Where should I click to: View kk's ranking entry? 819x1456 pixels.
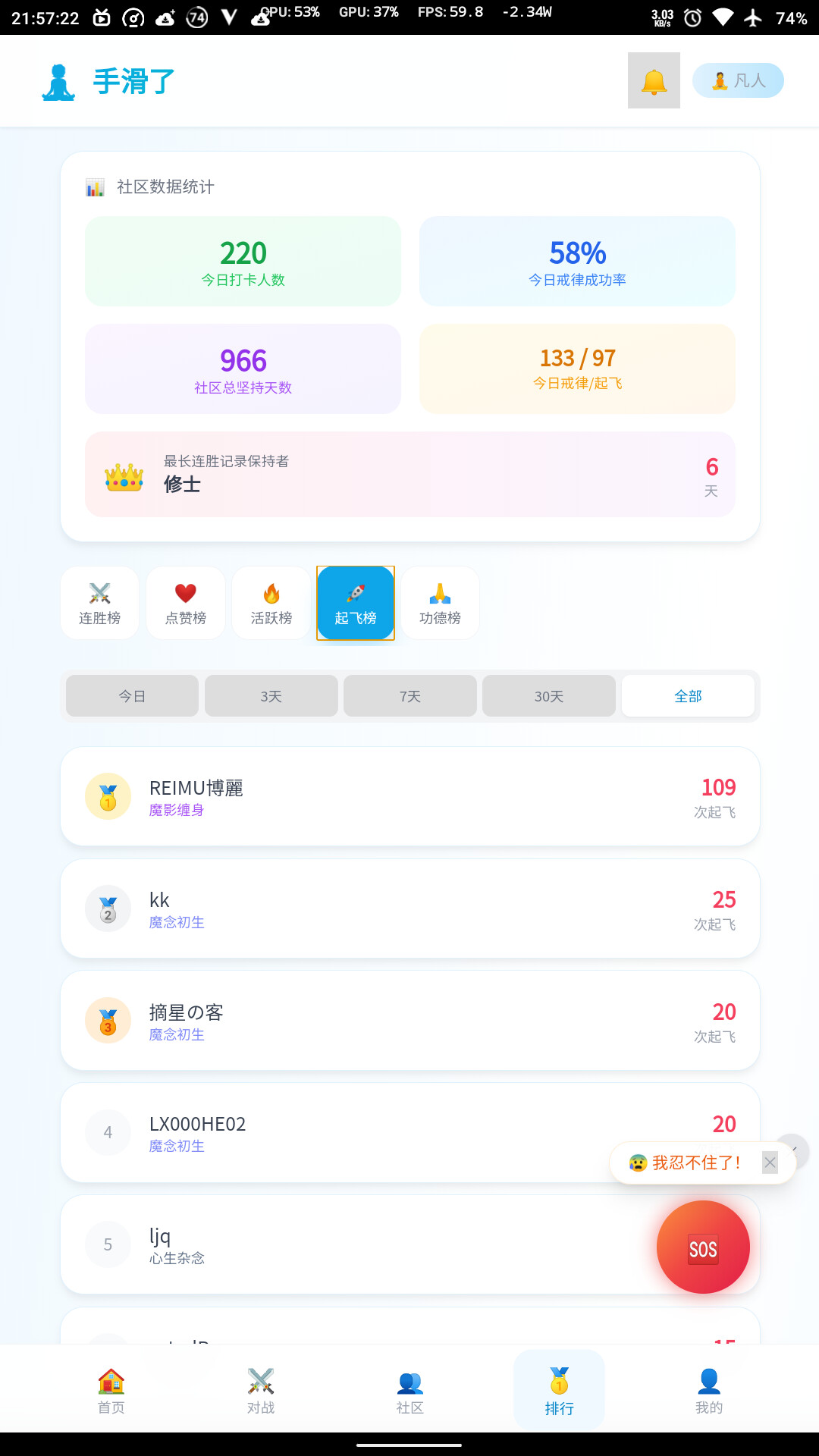coord(410,908)
